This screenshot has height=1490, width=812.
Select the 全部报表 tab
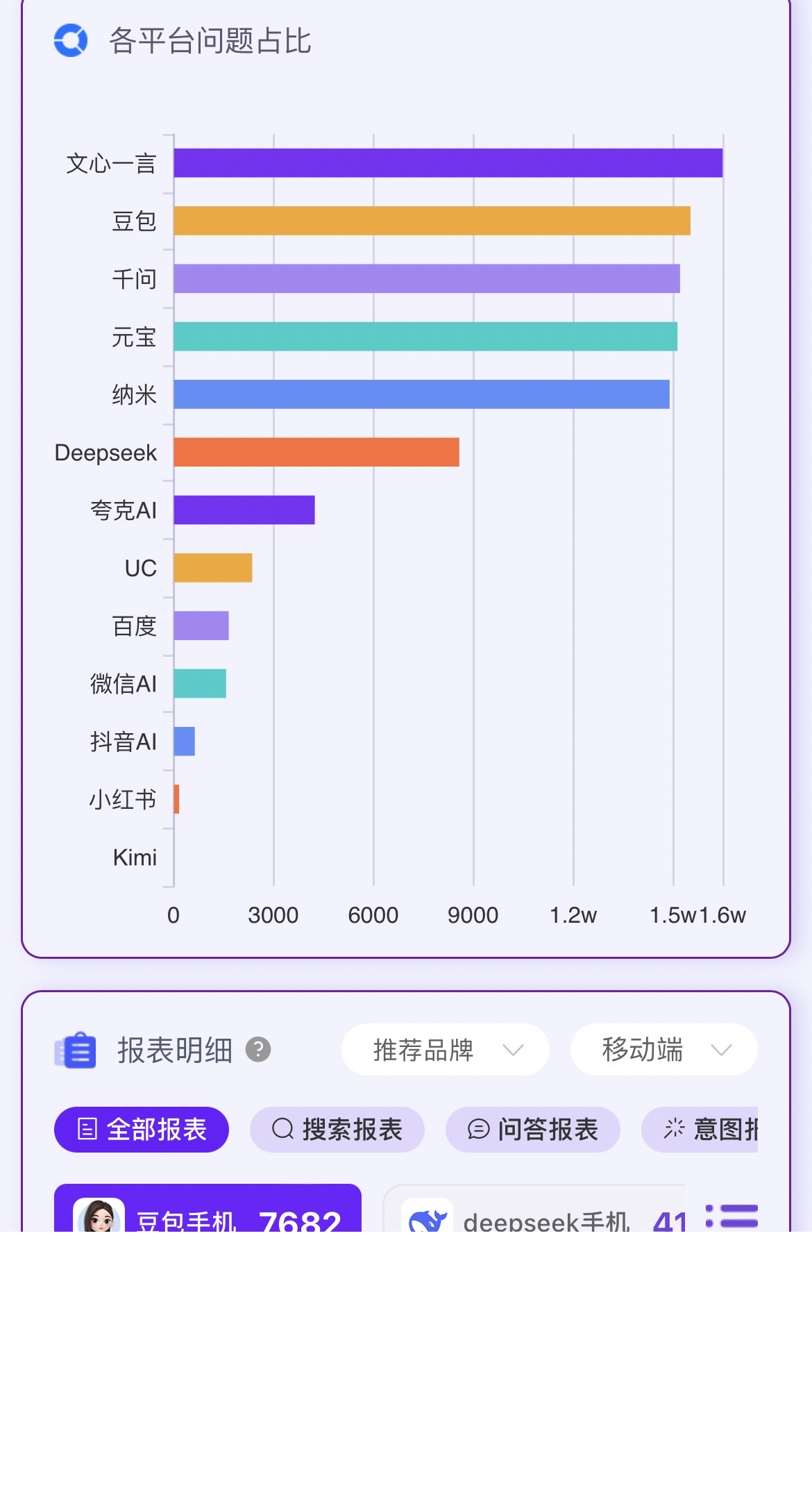point(142,1130)
